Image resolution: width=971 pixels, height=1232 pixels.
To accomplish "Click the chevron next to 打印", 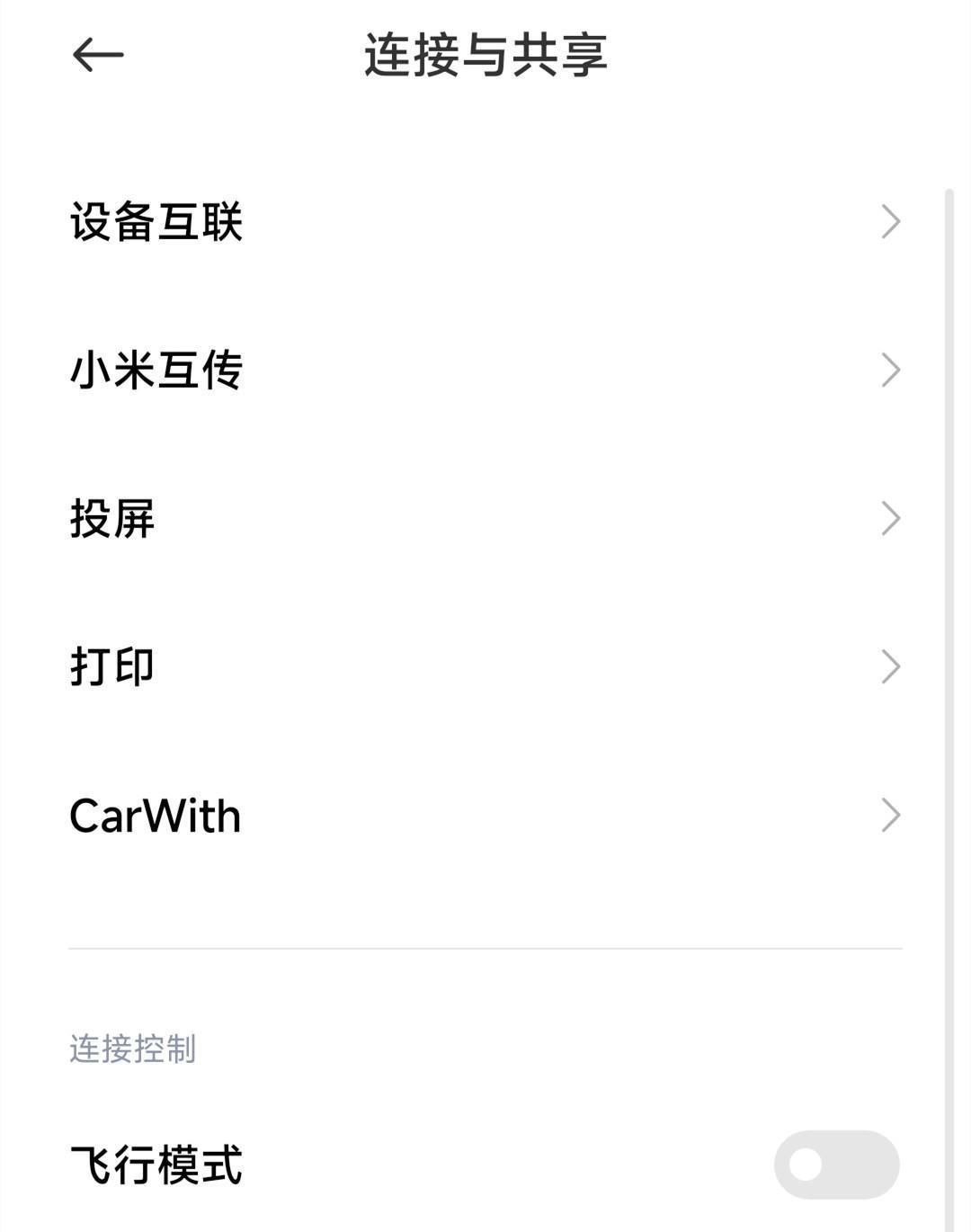I will coord(890,666).
